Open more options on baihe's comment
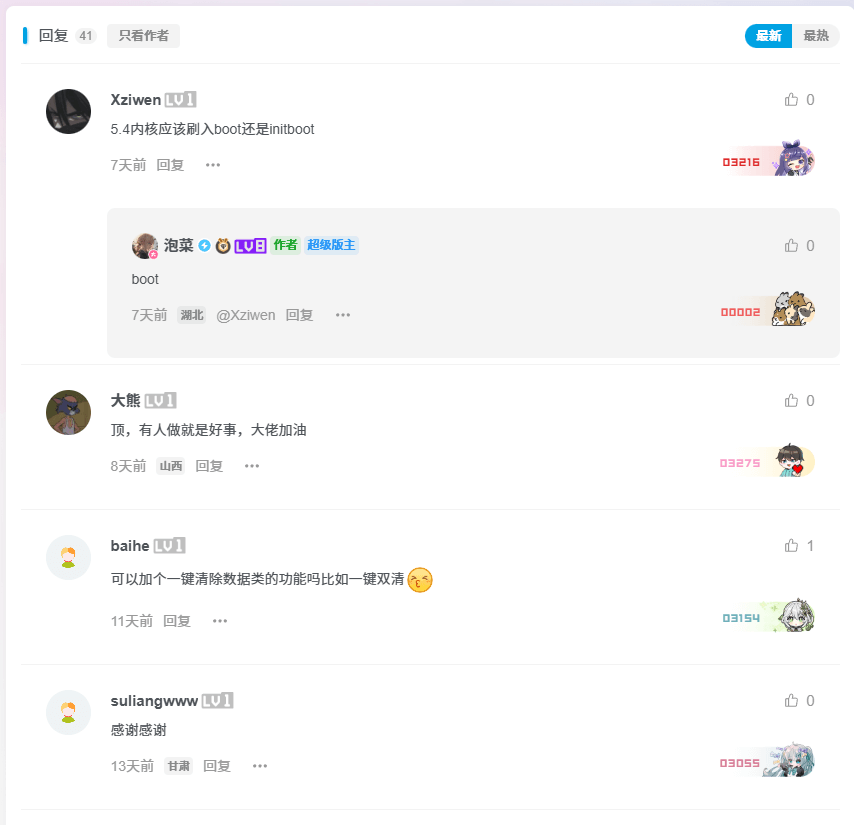Image resolution: width=854 pixels, height=825 pixels. coord(220,621)
